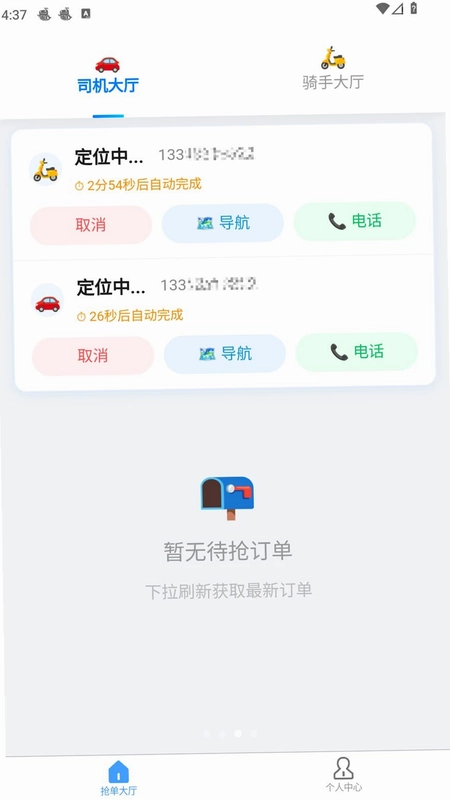Start 导航 for the scooter order
The width and height of the screenshot is (450, 800).
222,223
